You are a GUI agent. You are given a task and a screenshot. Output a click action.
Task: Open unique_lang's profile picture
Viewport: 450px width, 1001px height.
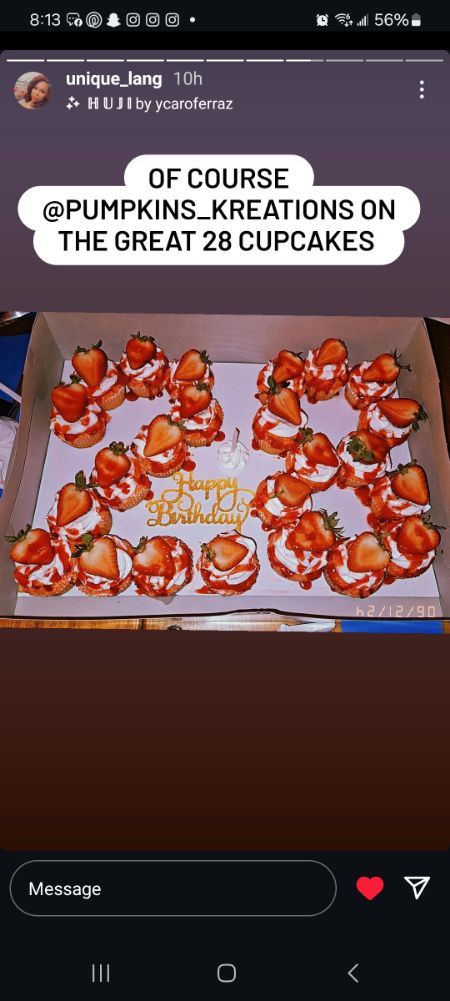point(33,90)
